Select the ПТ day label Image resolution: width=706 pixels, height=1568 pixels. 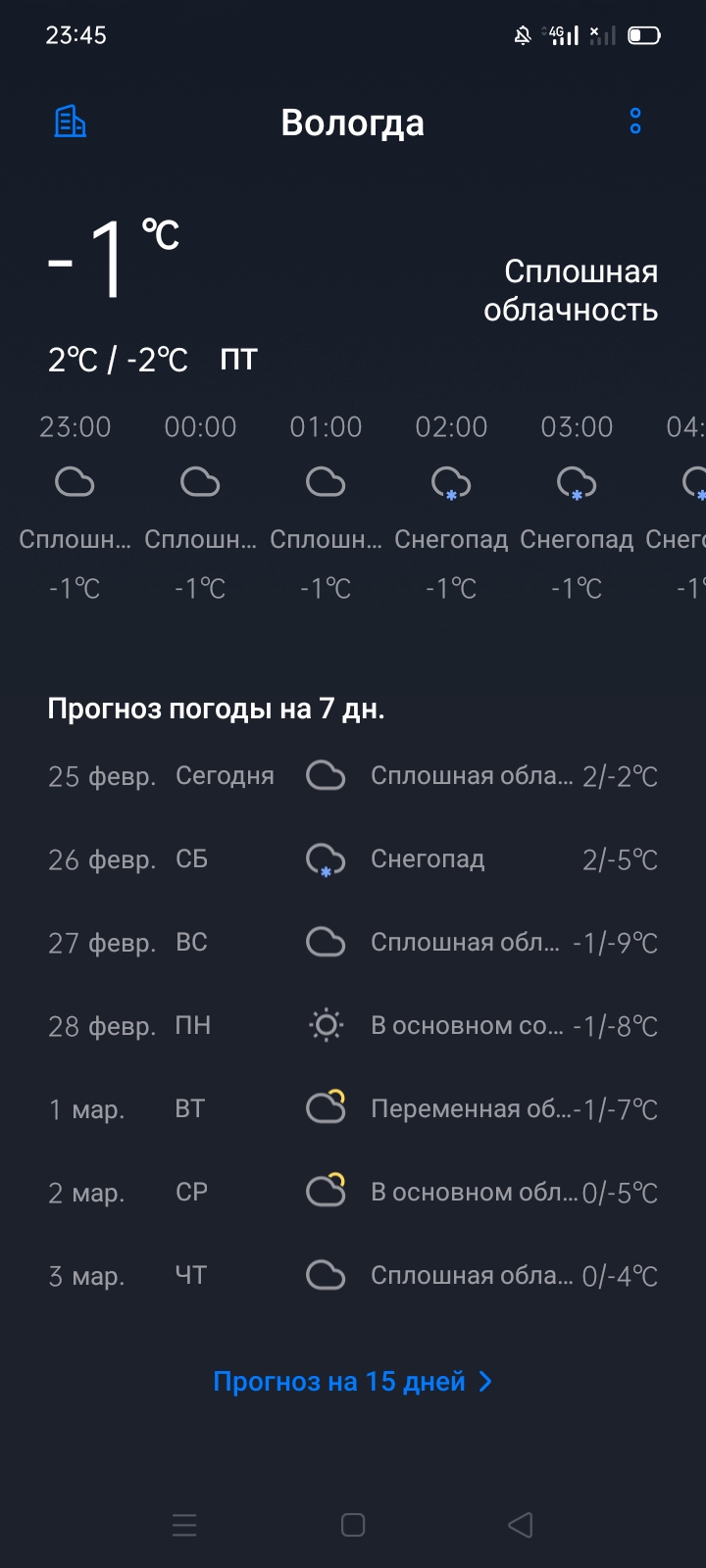238,359
